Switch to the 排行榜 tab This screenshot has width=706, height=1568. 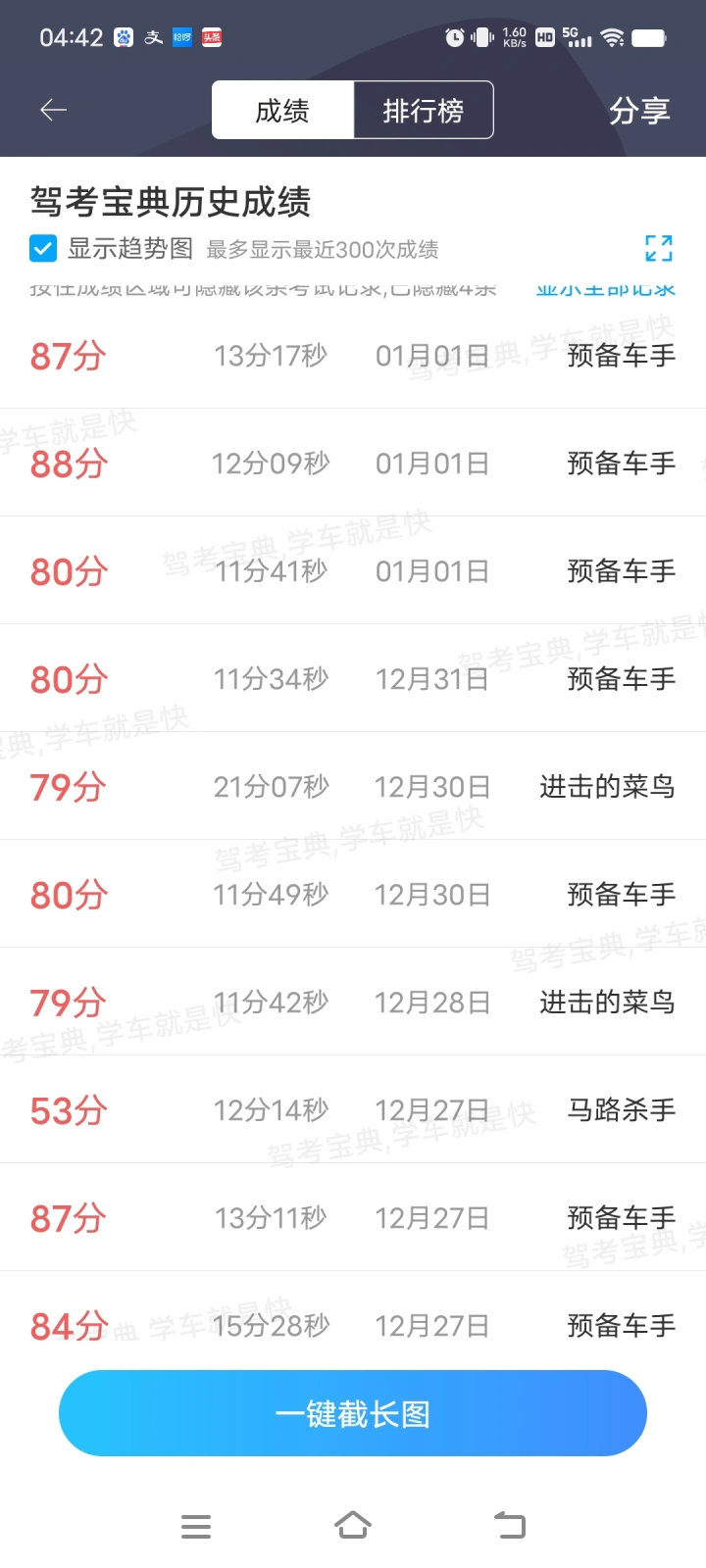click(x=423, y=110)
